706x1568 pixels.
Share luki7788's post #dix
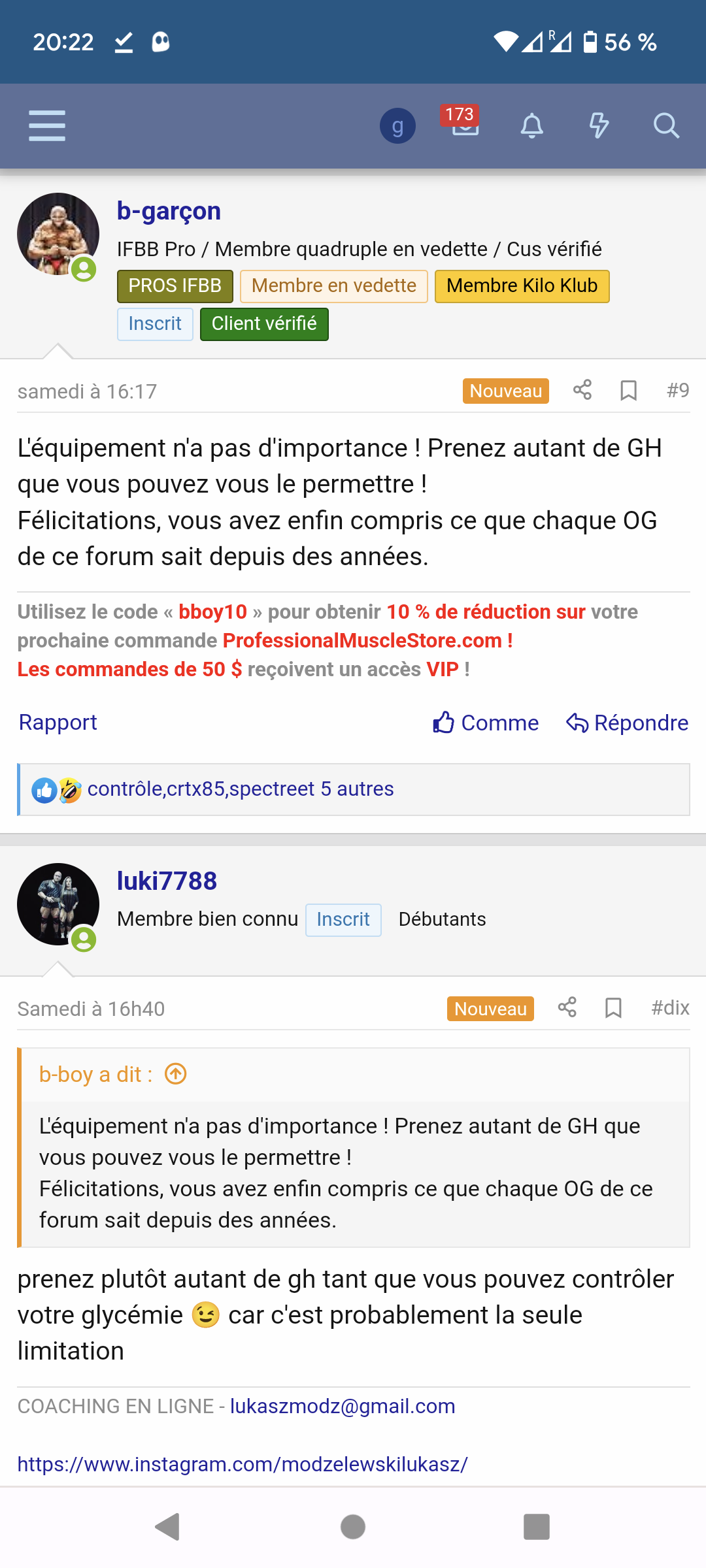pyautogui.click(x=567, y=1007)
